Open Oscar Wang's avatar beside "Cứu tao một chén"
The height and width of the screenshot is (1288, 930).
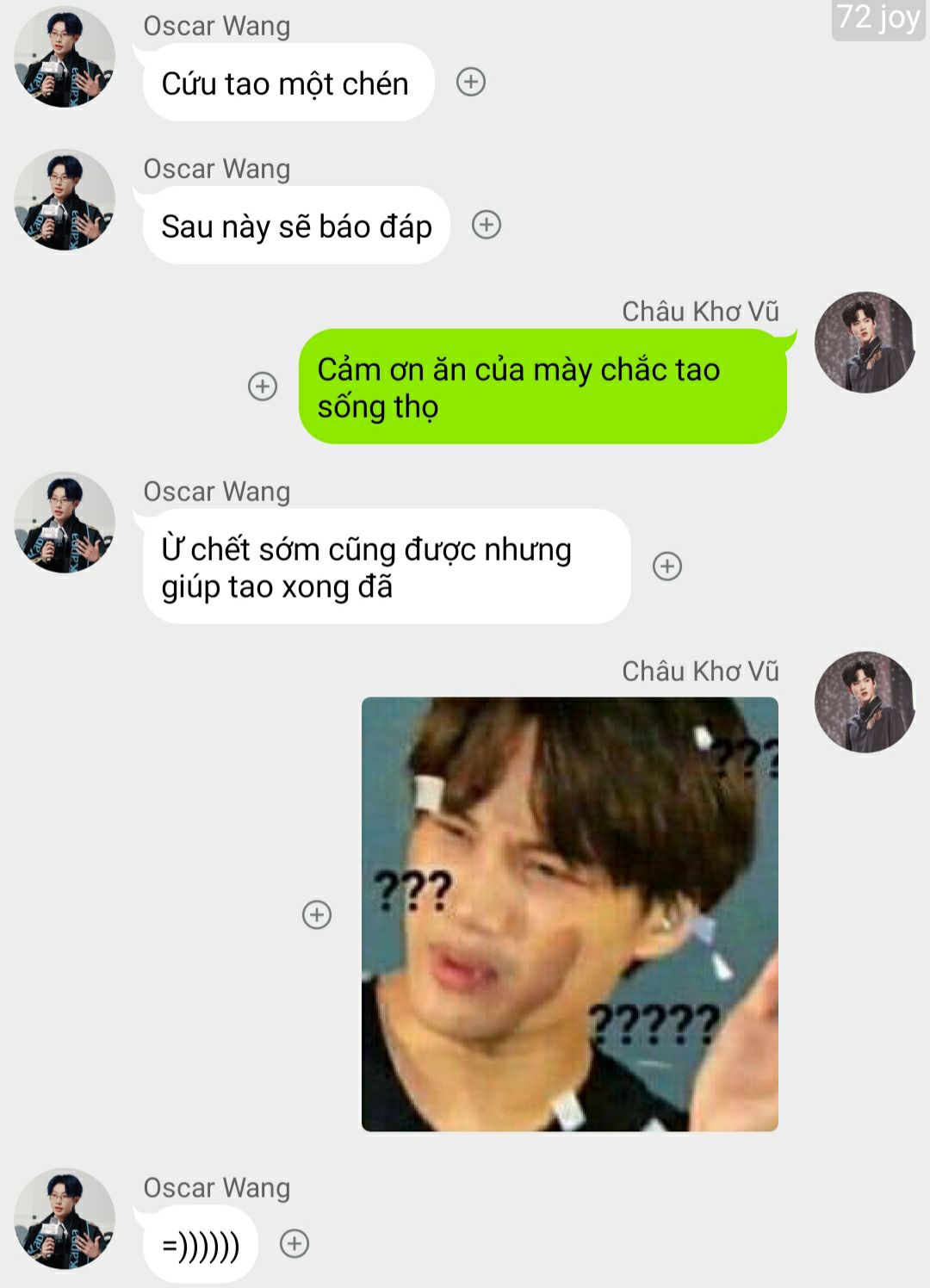65,57
